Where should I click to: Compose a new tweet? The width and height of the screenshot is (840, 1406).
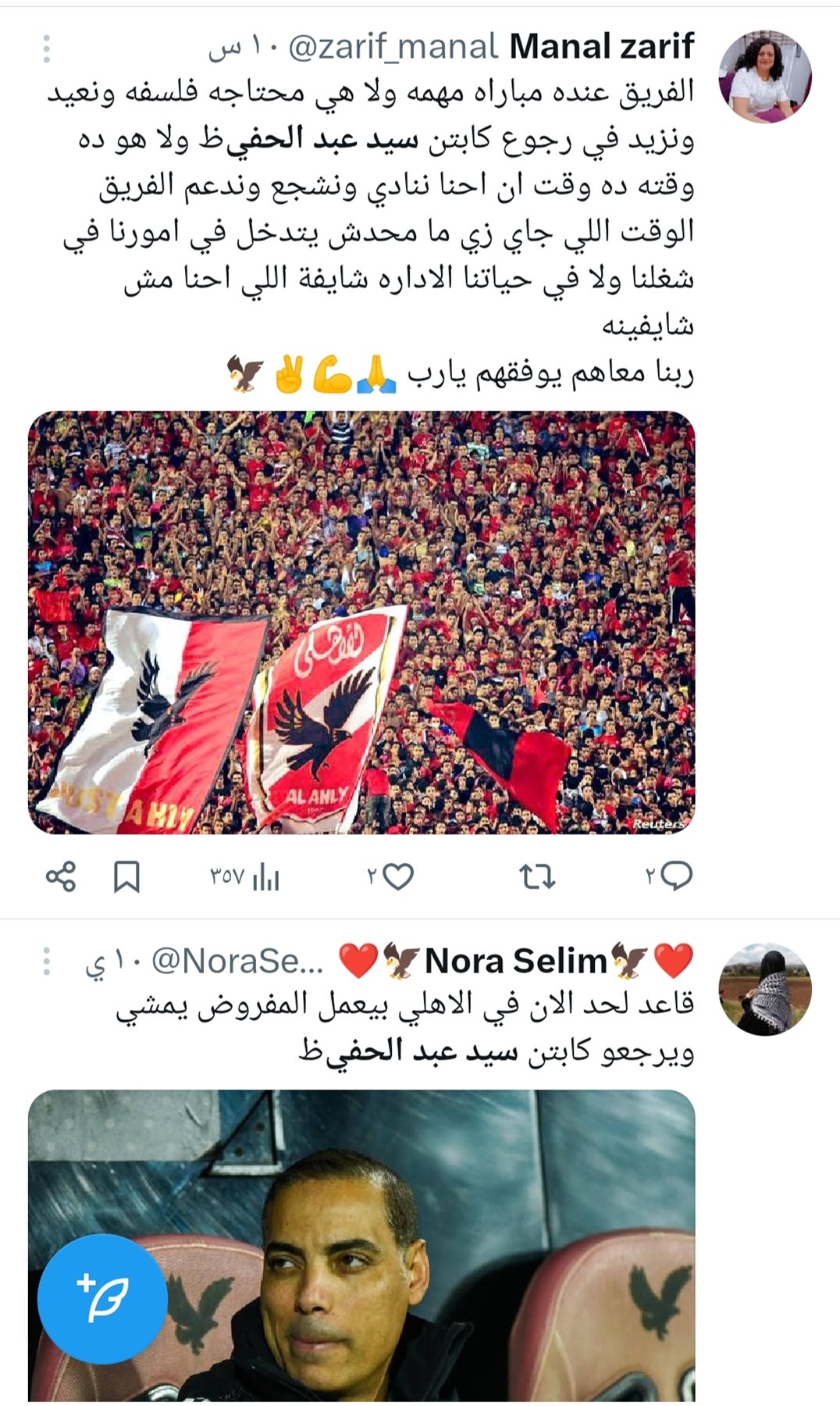[x=102, y=1299]
